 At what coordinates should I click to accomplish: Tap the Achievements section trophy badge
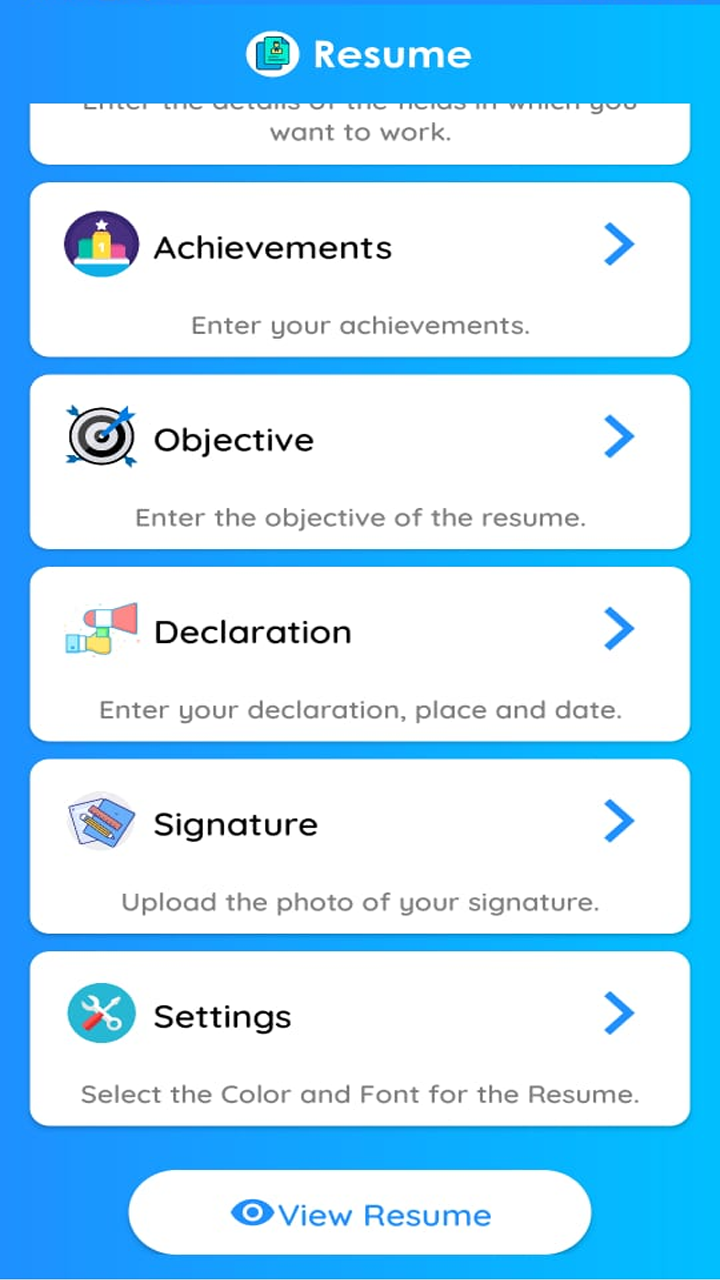click(101, 244)
